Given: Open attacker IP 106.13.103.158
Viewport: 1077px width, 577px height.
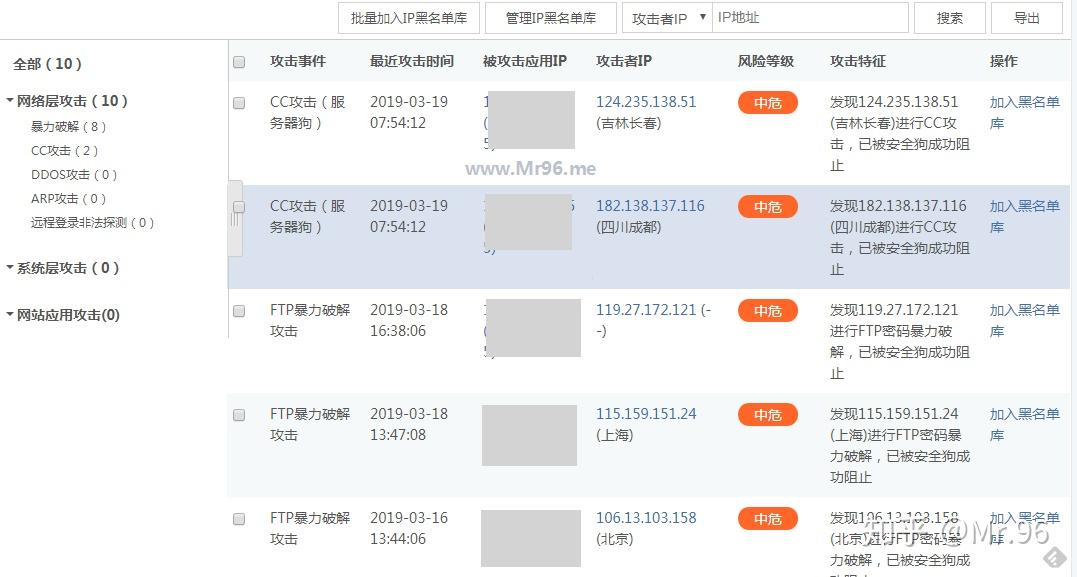Looking at the screenshot, I should tap(646, 518).
